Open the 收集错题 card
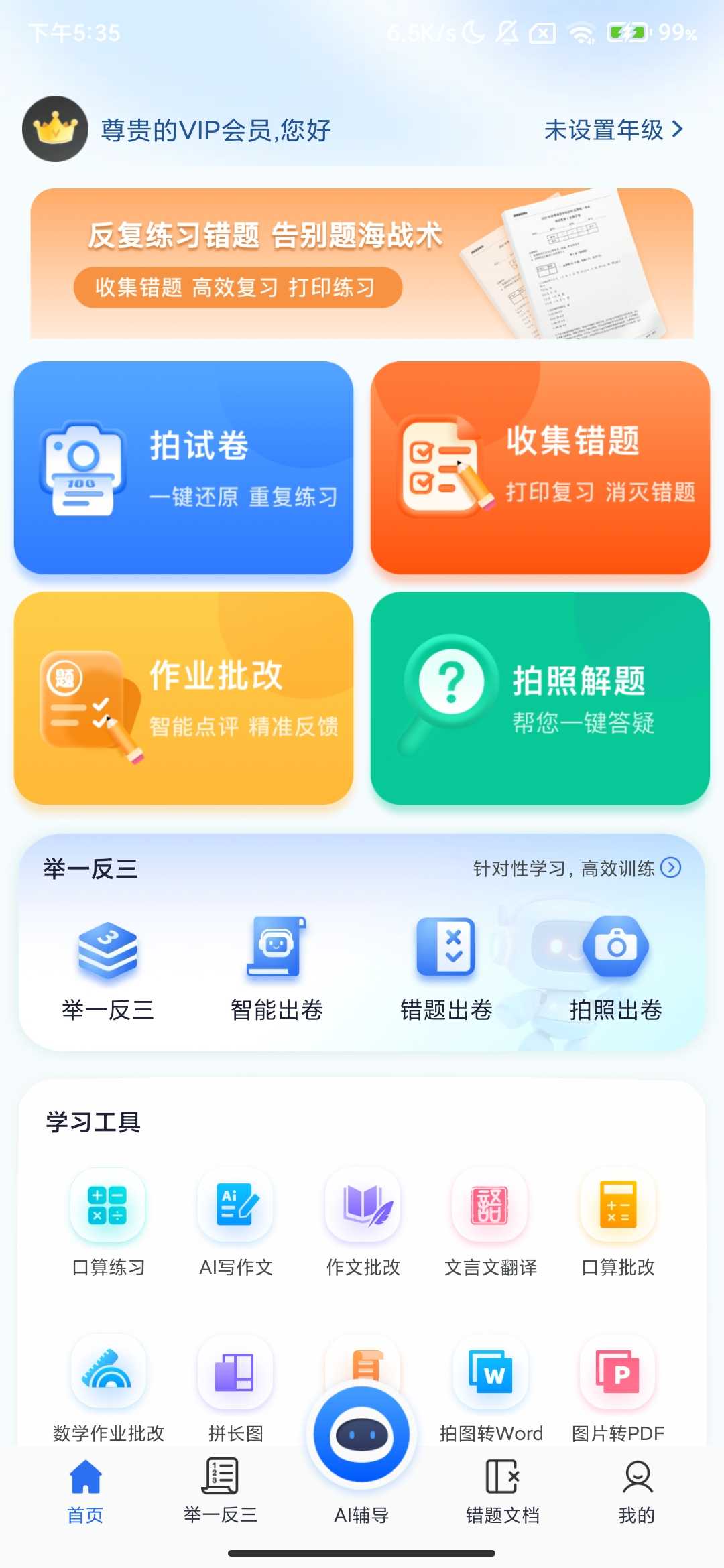The height and width of the screenshot is (1568, 724). pyautogui.click(x=540, y=468)
